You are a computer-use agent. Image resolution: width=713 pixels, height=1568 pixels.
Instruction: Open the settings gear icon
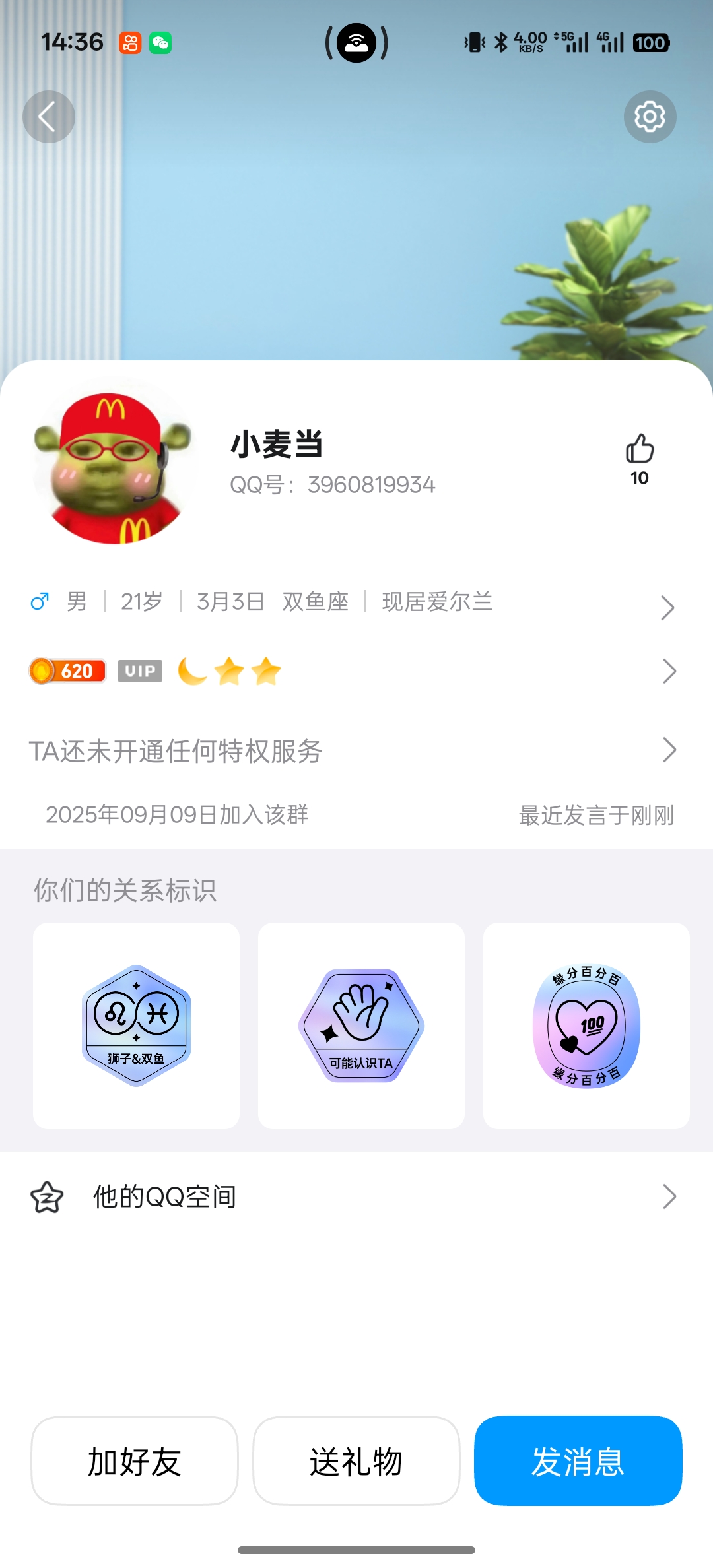tap(650, 117)
